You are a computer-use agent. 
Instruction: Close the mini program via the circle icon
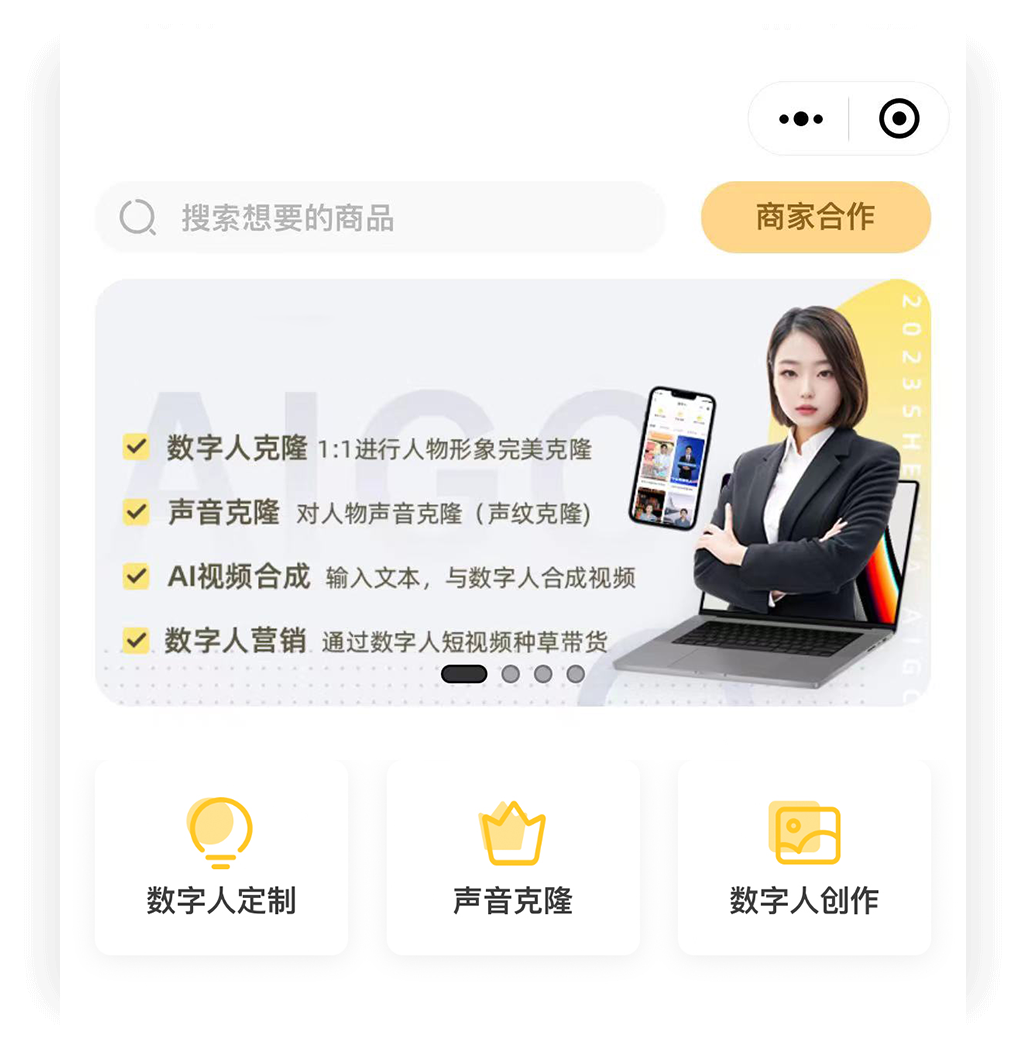point(898,119)
